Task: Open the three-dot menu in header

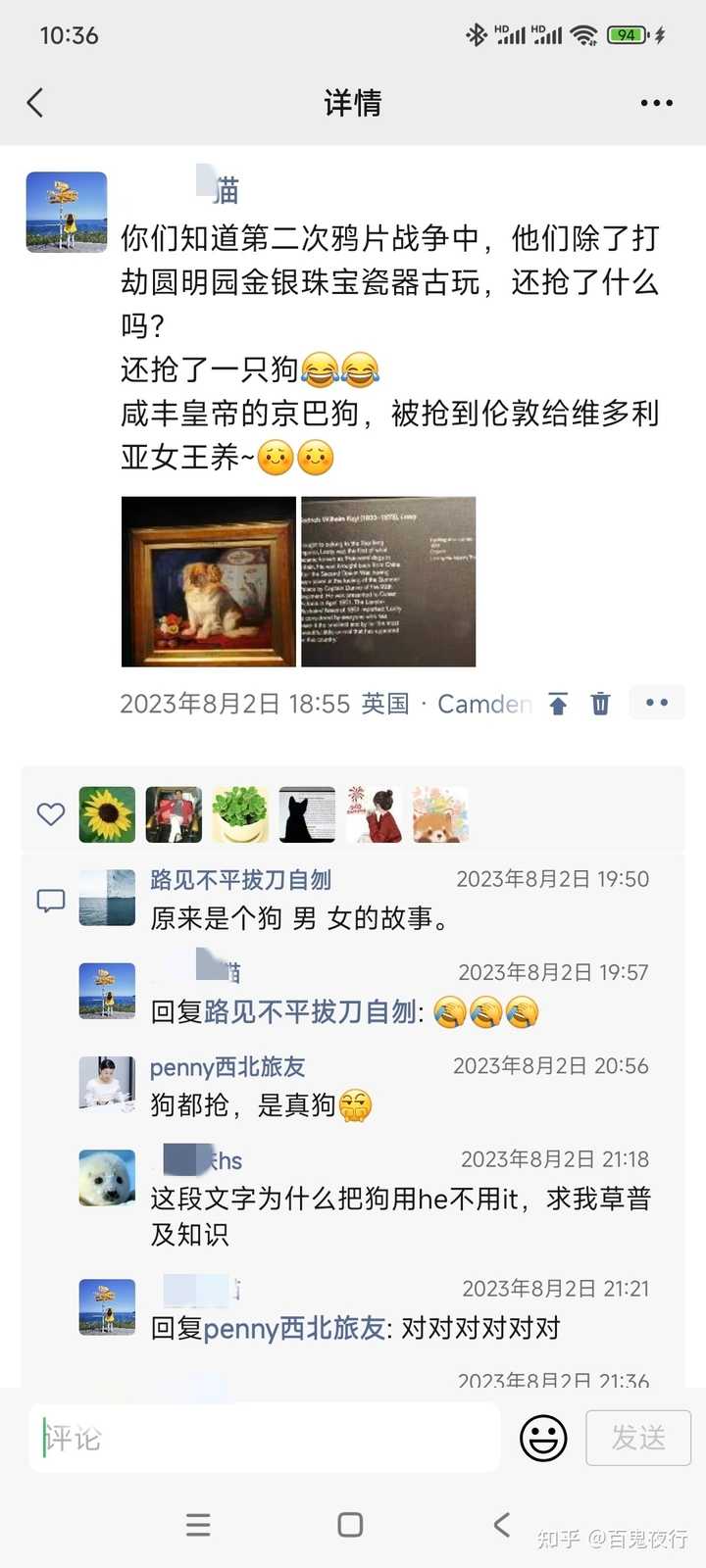Action: pos(656,102)
